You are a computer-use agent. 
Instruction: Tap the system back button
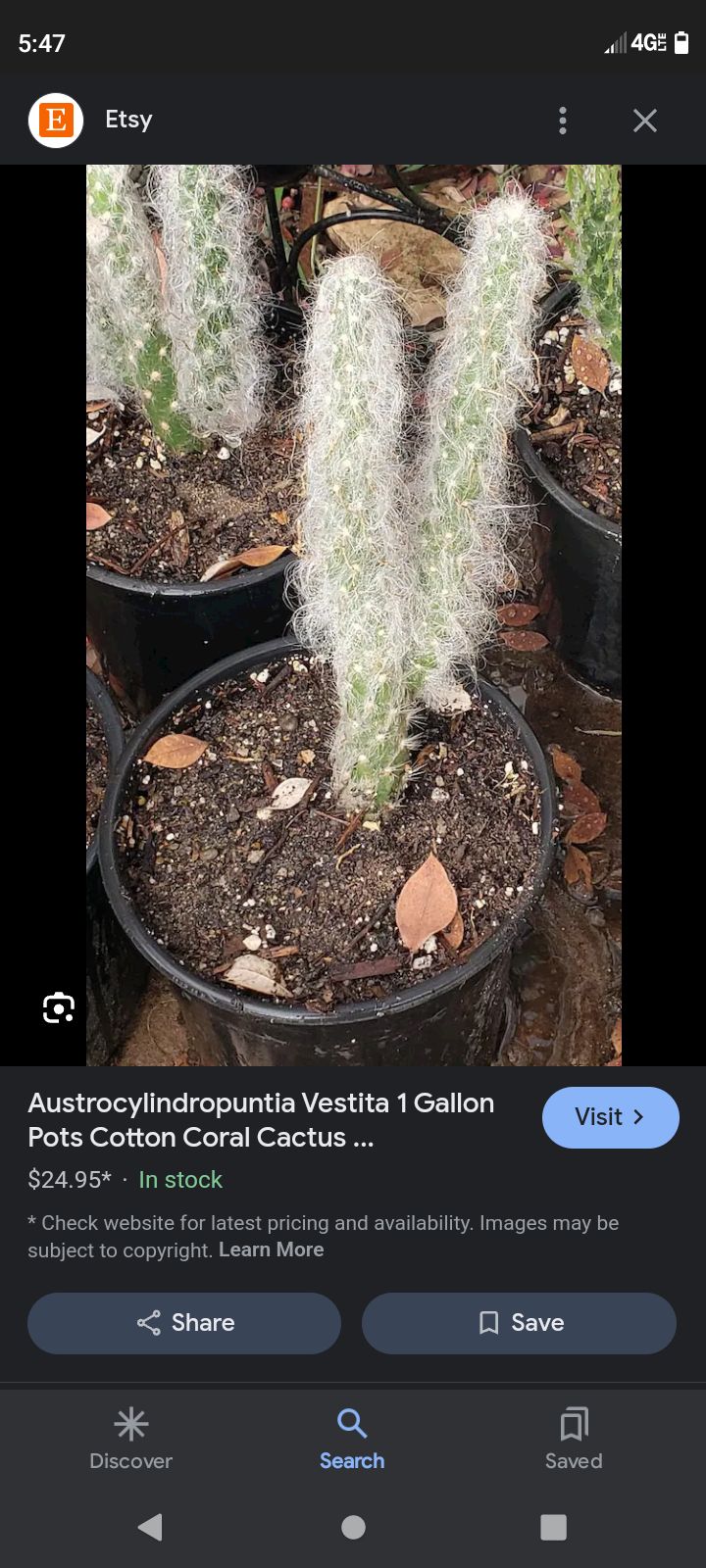tap(150, 1527)
